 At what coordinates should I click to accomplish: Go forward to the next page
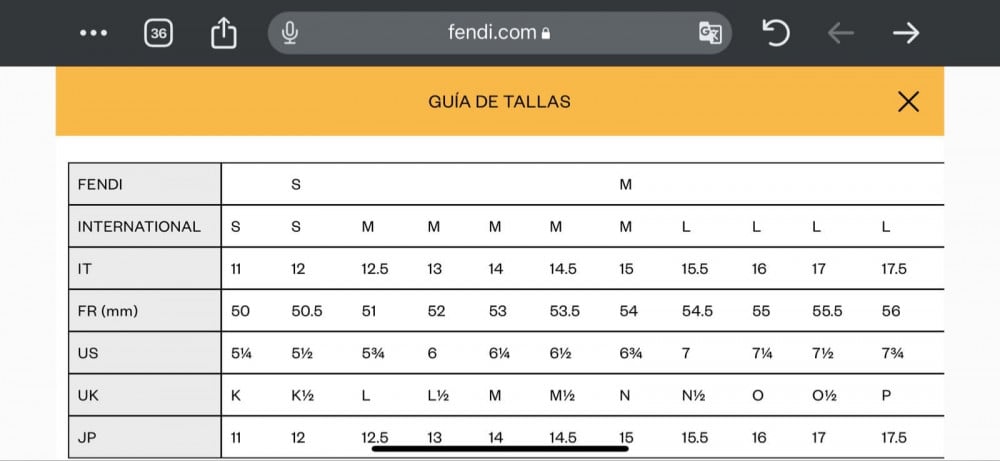906,33
